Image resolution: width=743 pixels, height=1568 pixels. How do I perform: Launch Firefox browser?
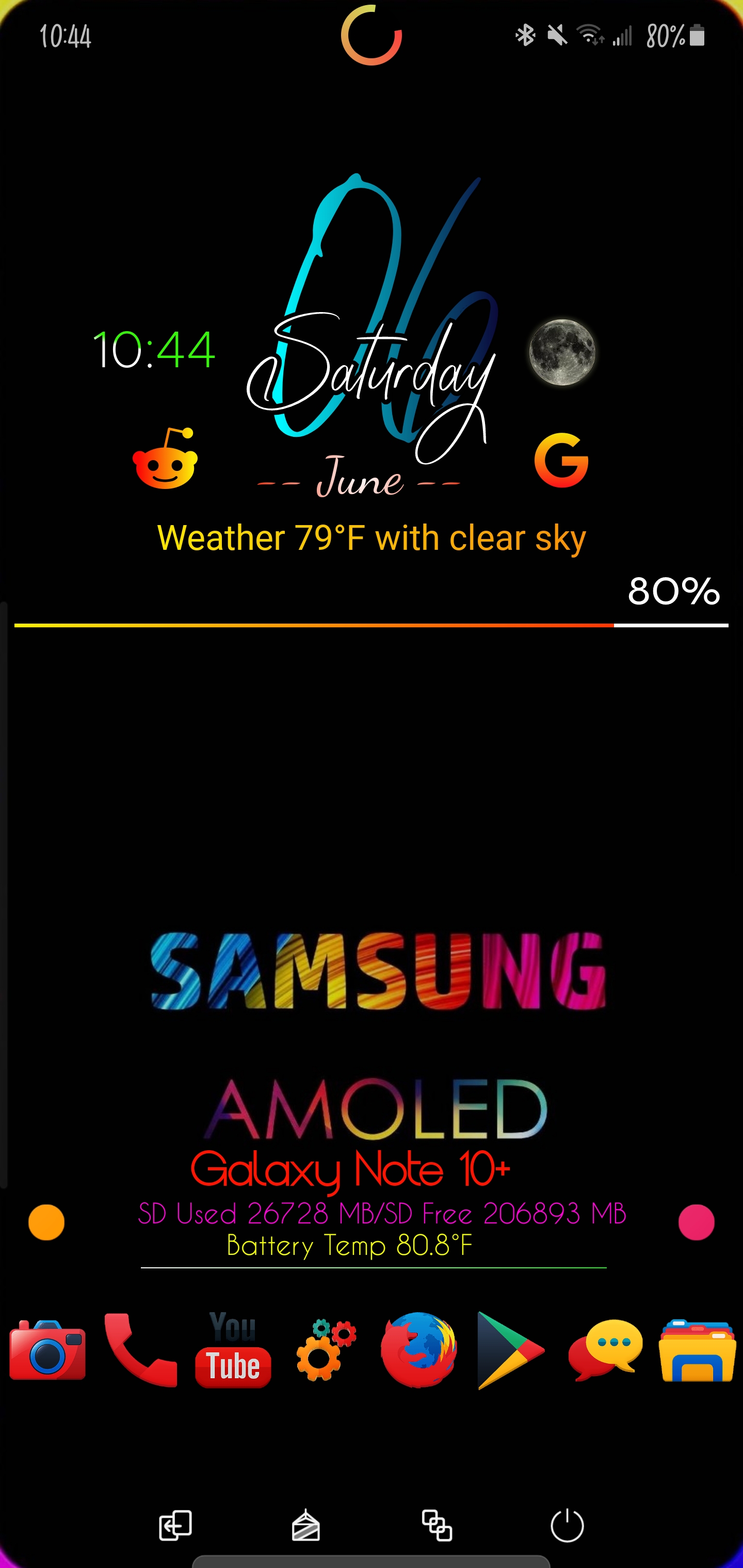[x=418, y=1351]
